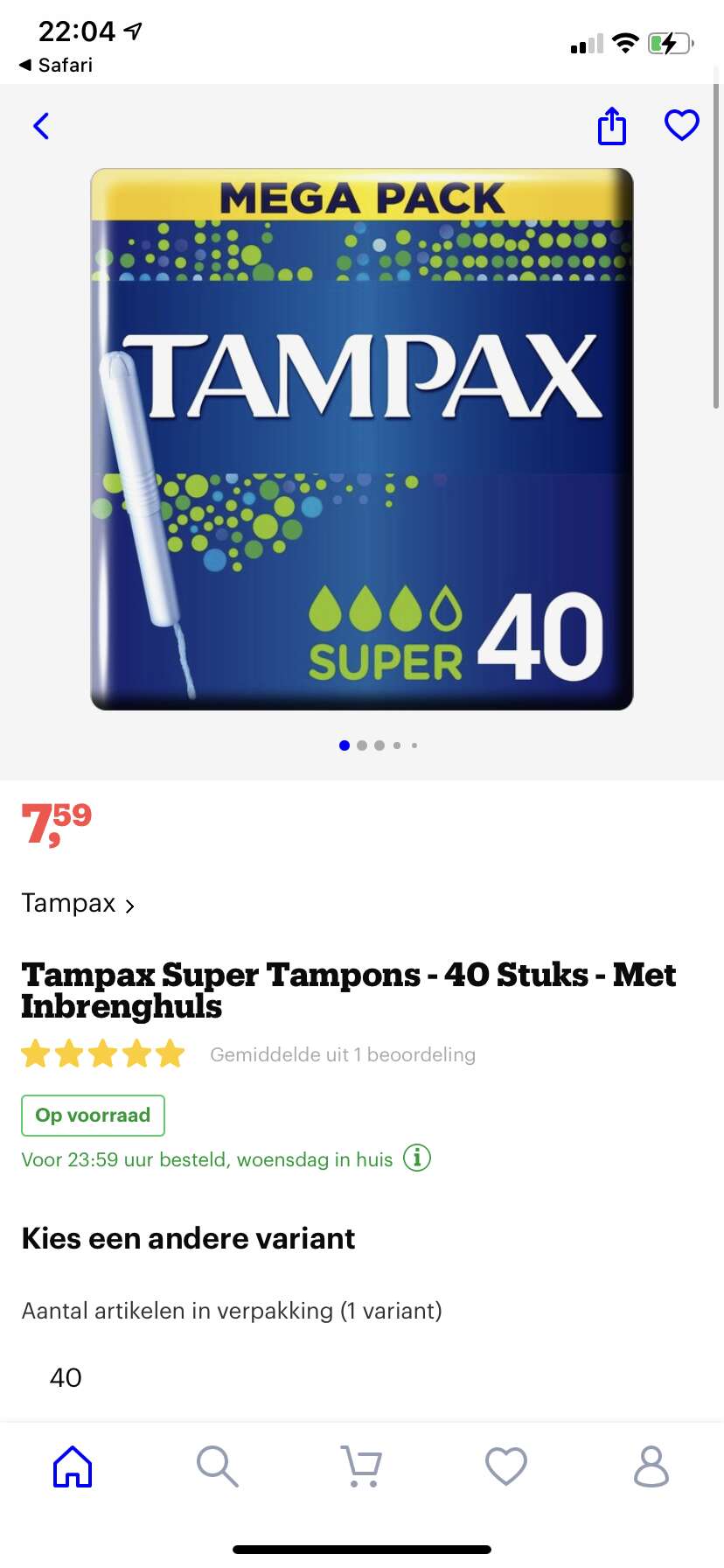Select the 40 pack variant
The height and width of the screenshot is (1568, 724).
tap(66, 1377)
